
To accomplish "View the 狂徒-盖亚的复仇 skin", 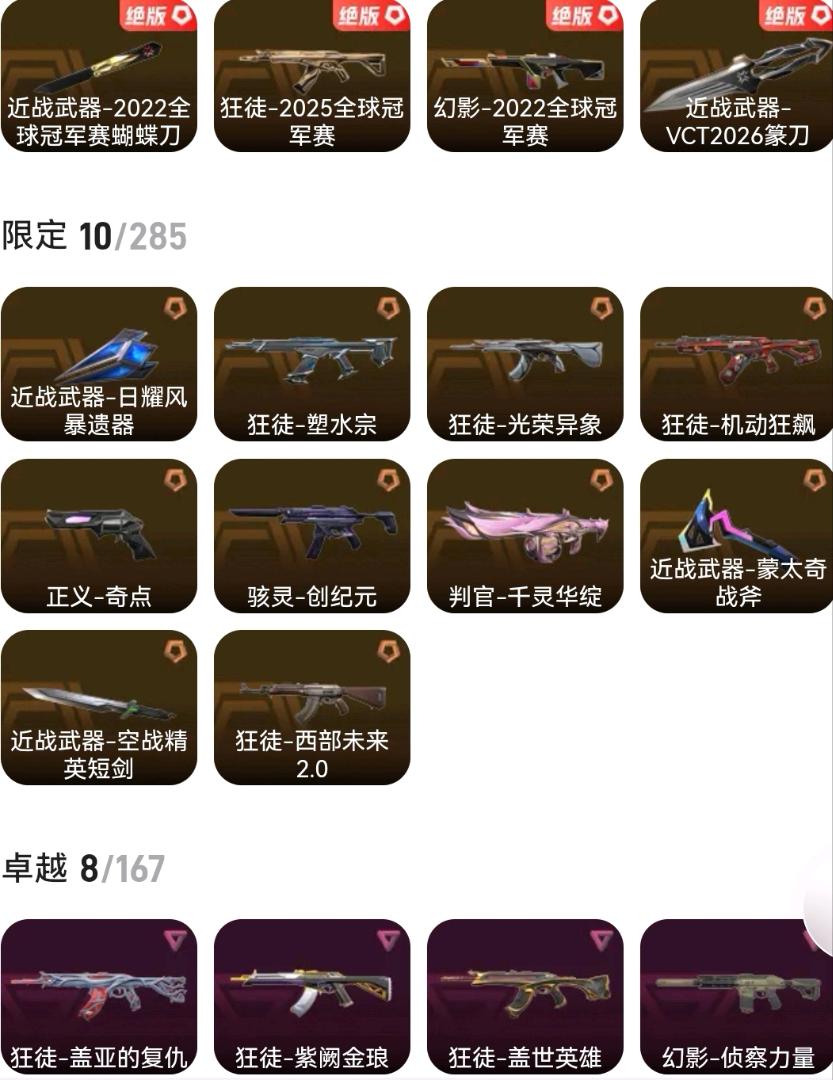I will click(99, 997).
